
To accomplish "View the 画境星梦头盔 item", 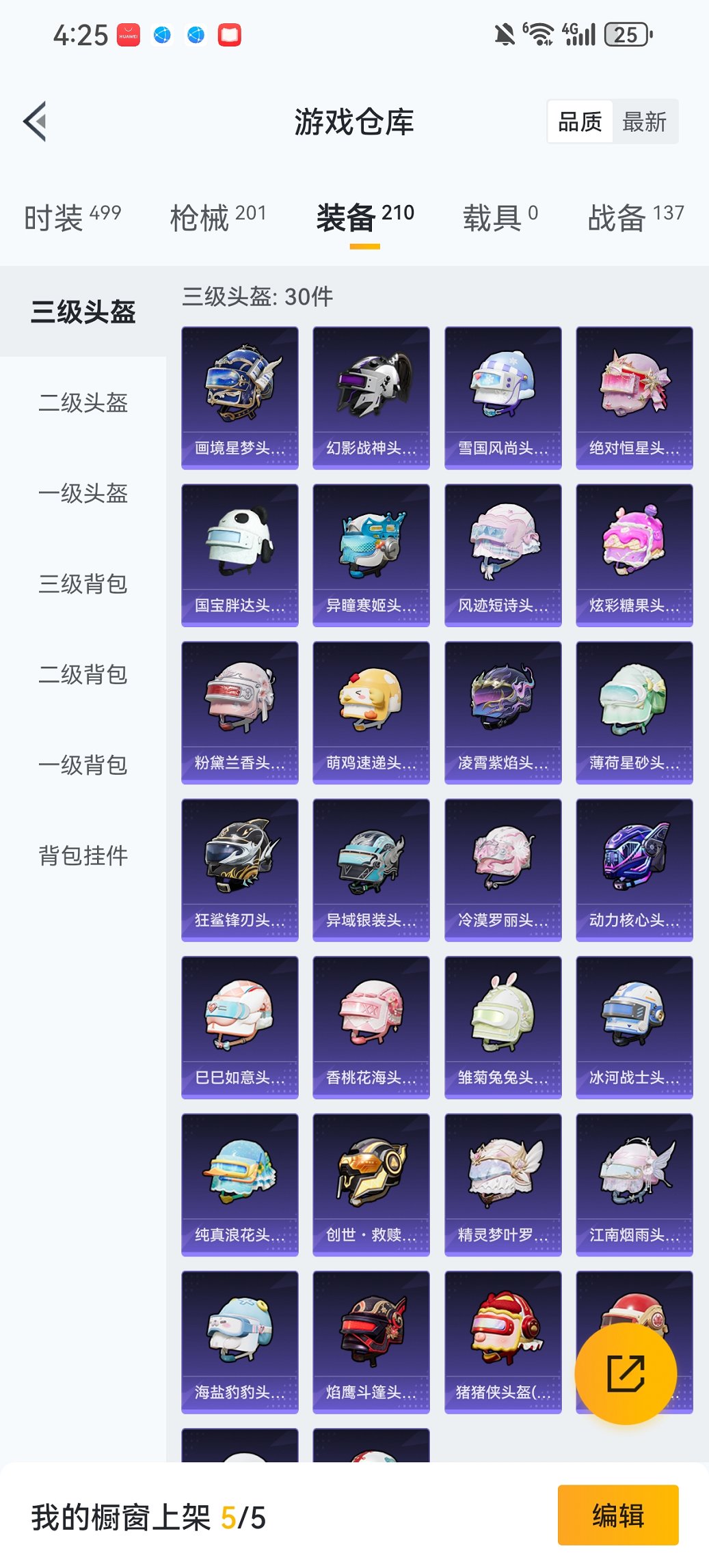I will click(239, 396).
